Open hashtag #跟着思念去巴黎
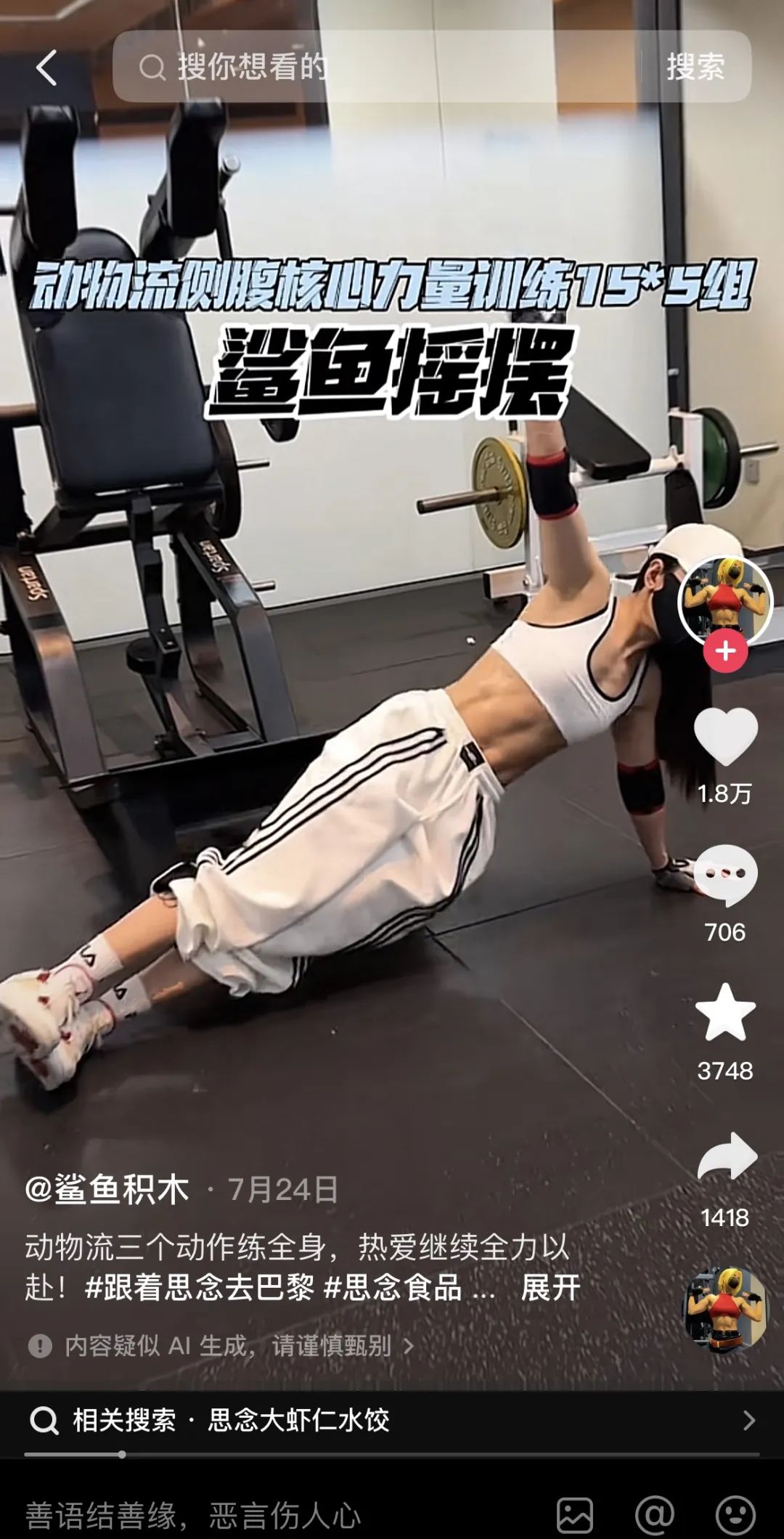Screen dimensions: 784x1539 pyautogui.click(x=200, y=1289)
